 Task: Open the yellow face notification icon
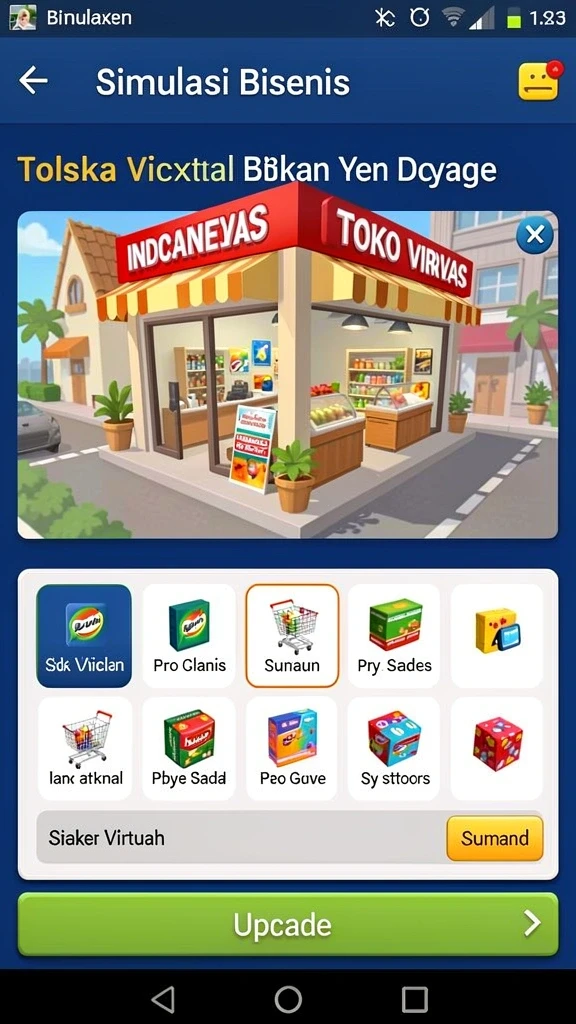click(x=539, y=81)
